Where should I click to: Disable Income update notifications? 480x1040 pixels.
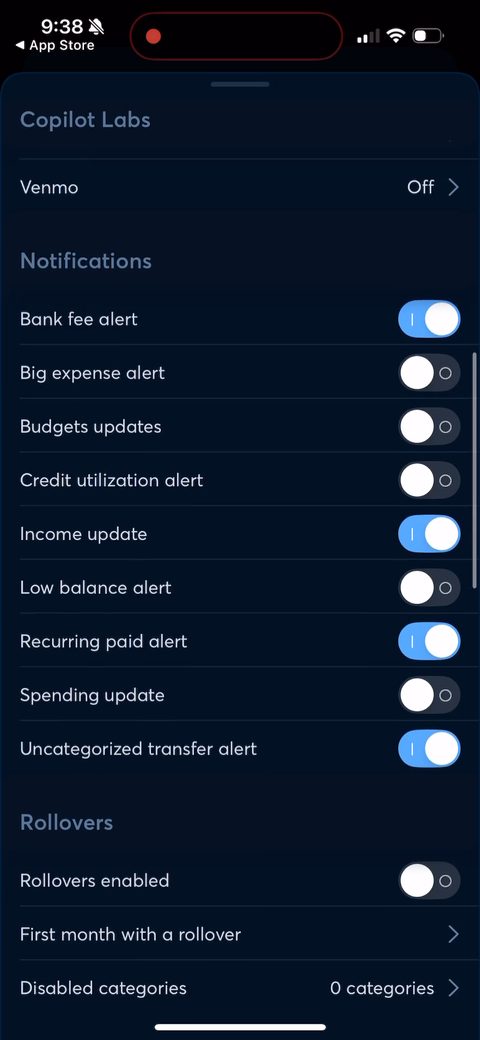[429, 534]
